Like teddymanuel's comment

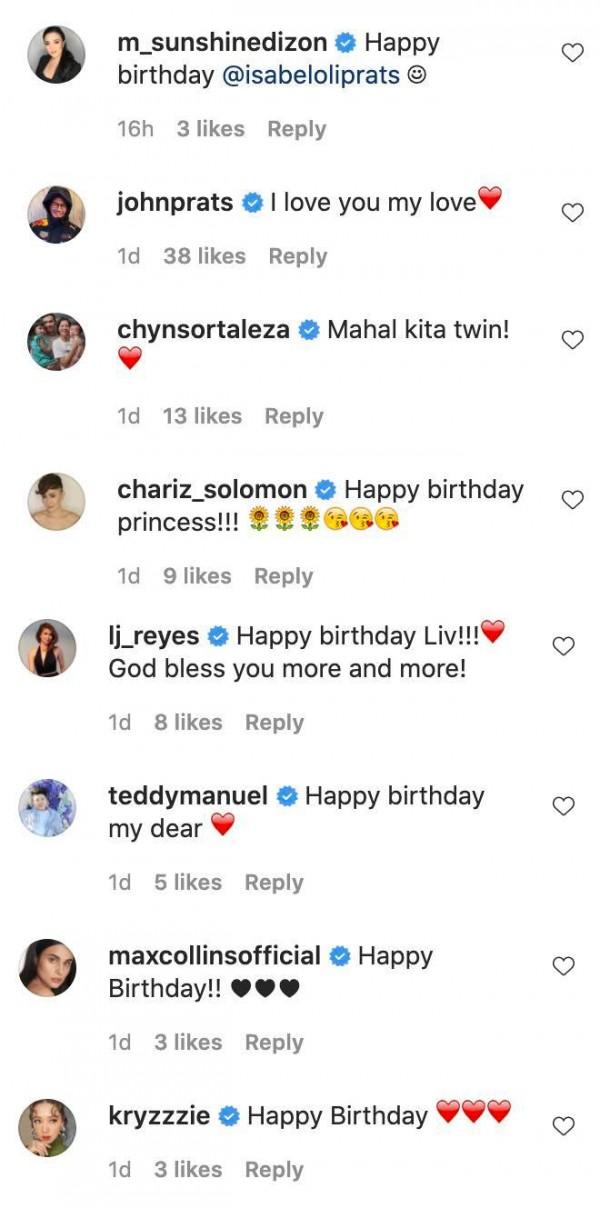(x=564, y=806)
